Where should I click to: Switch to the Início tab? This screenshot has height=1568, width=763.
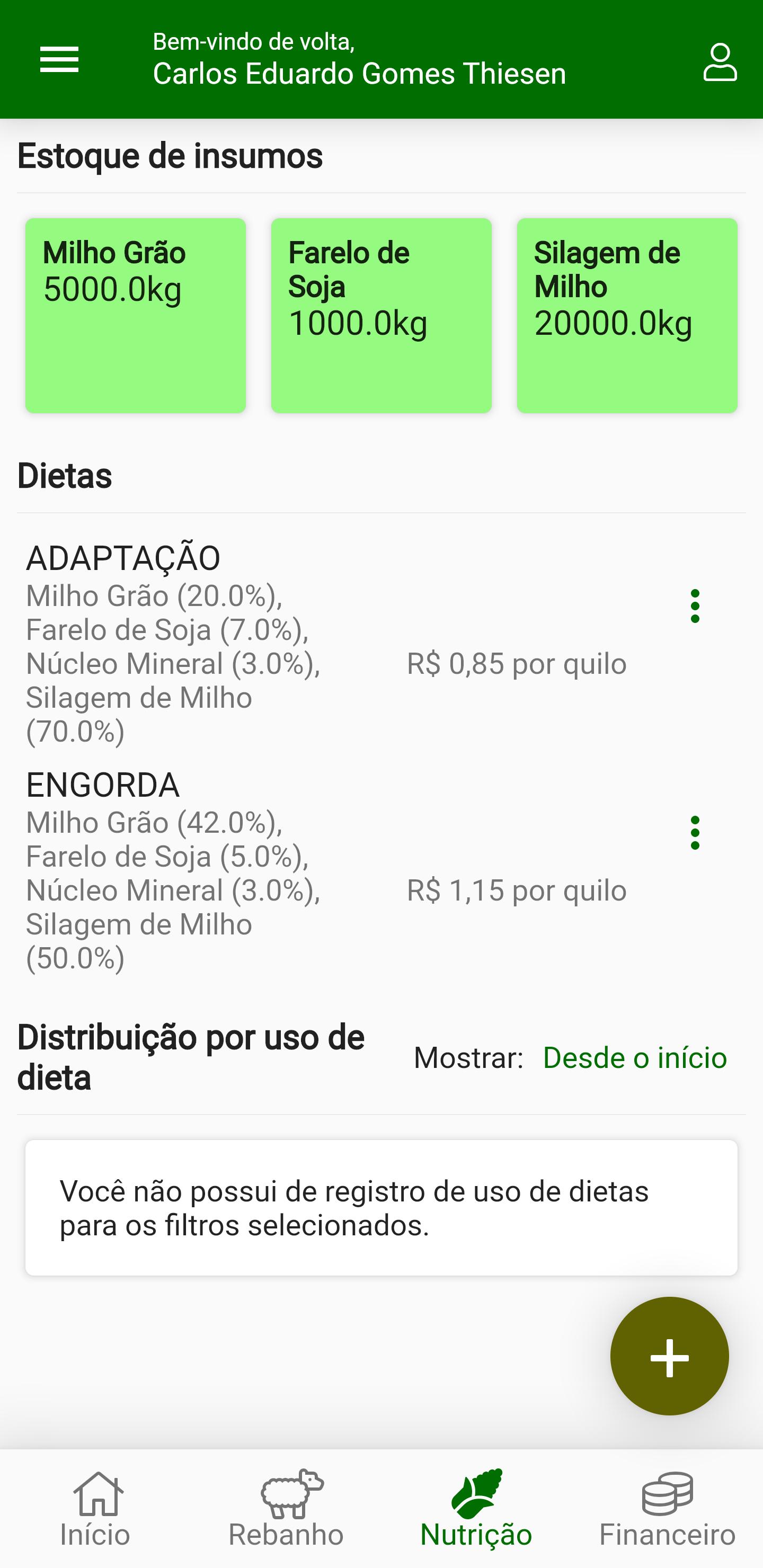[95, 1508]
